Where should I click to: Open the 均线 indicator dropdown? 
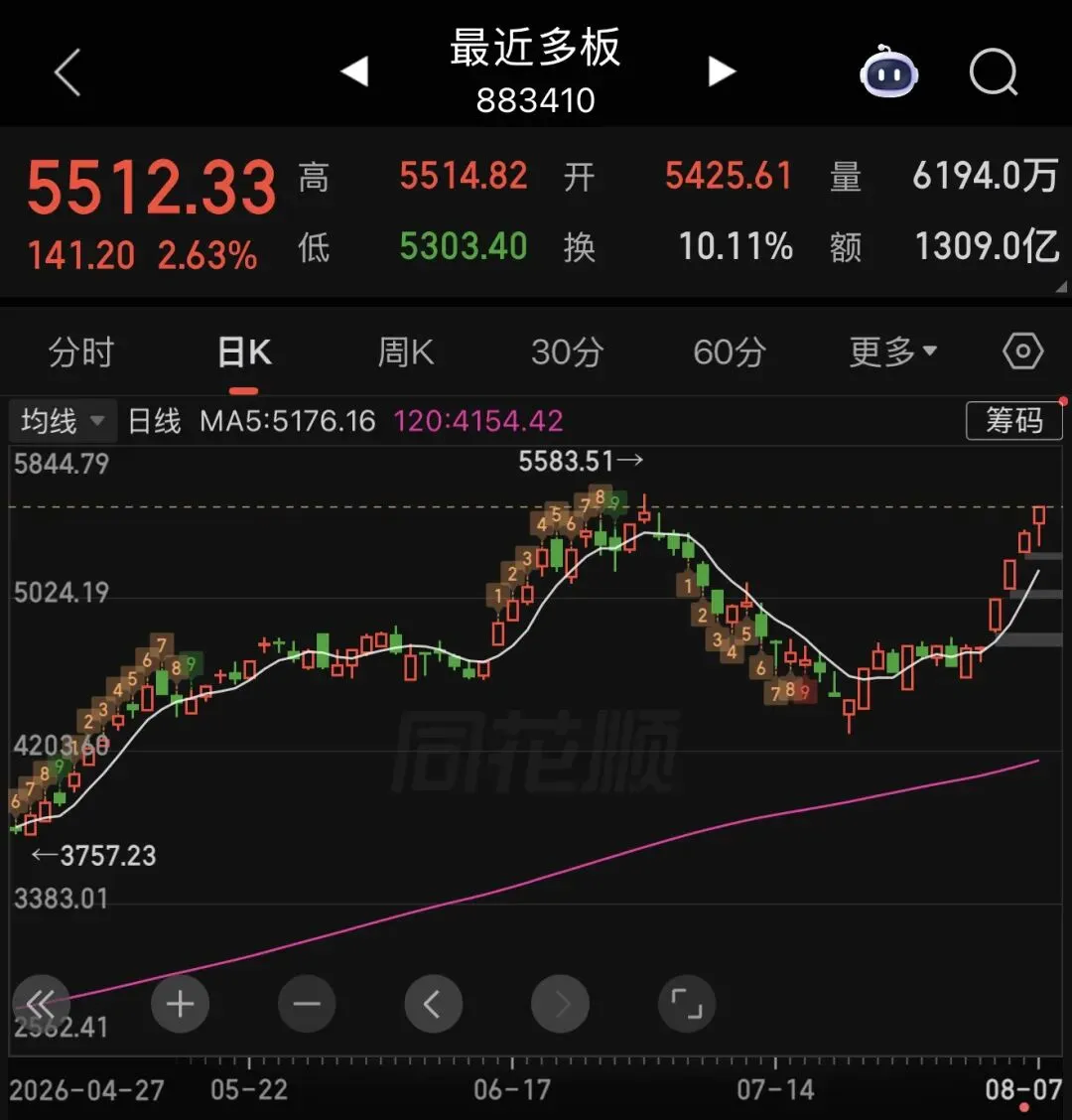point(63,421)
